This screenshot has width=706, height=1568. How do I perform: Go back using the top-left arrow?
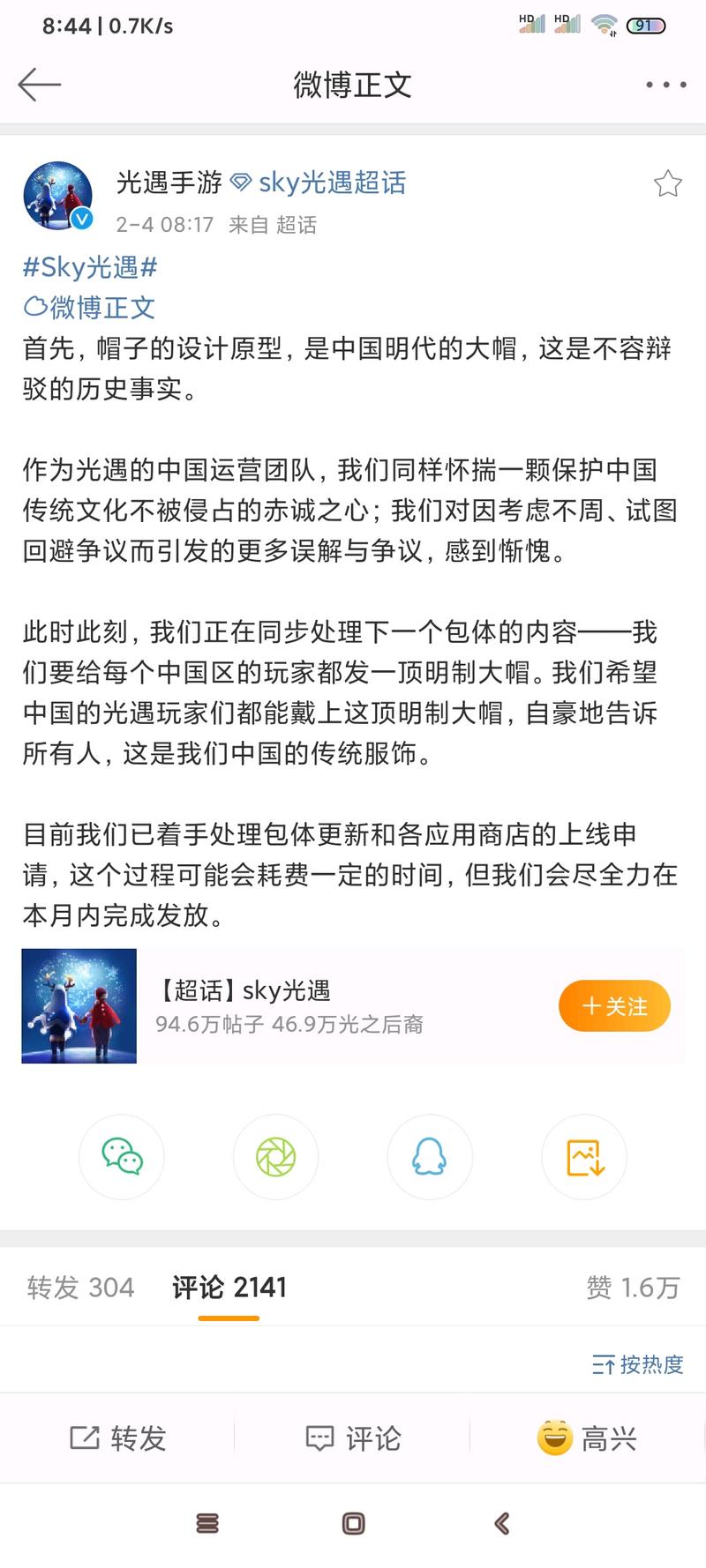click(x=40, y=85)
